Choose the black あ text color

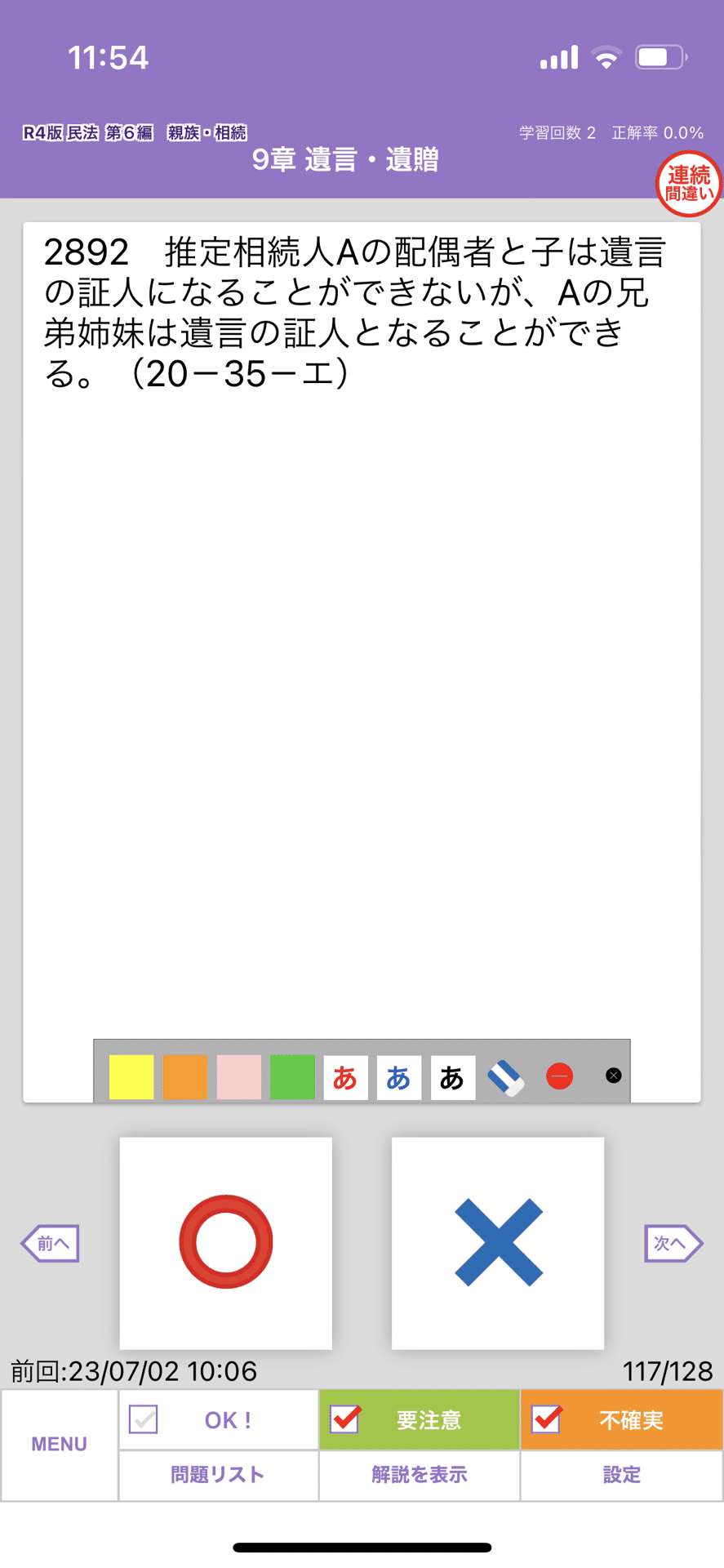[452, 1077]
